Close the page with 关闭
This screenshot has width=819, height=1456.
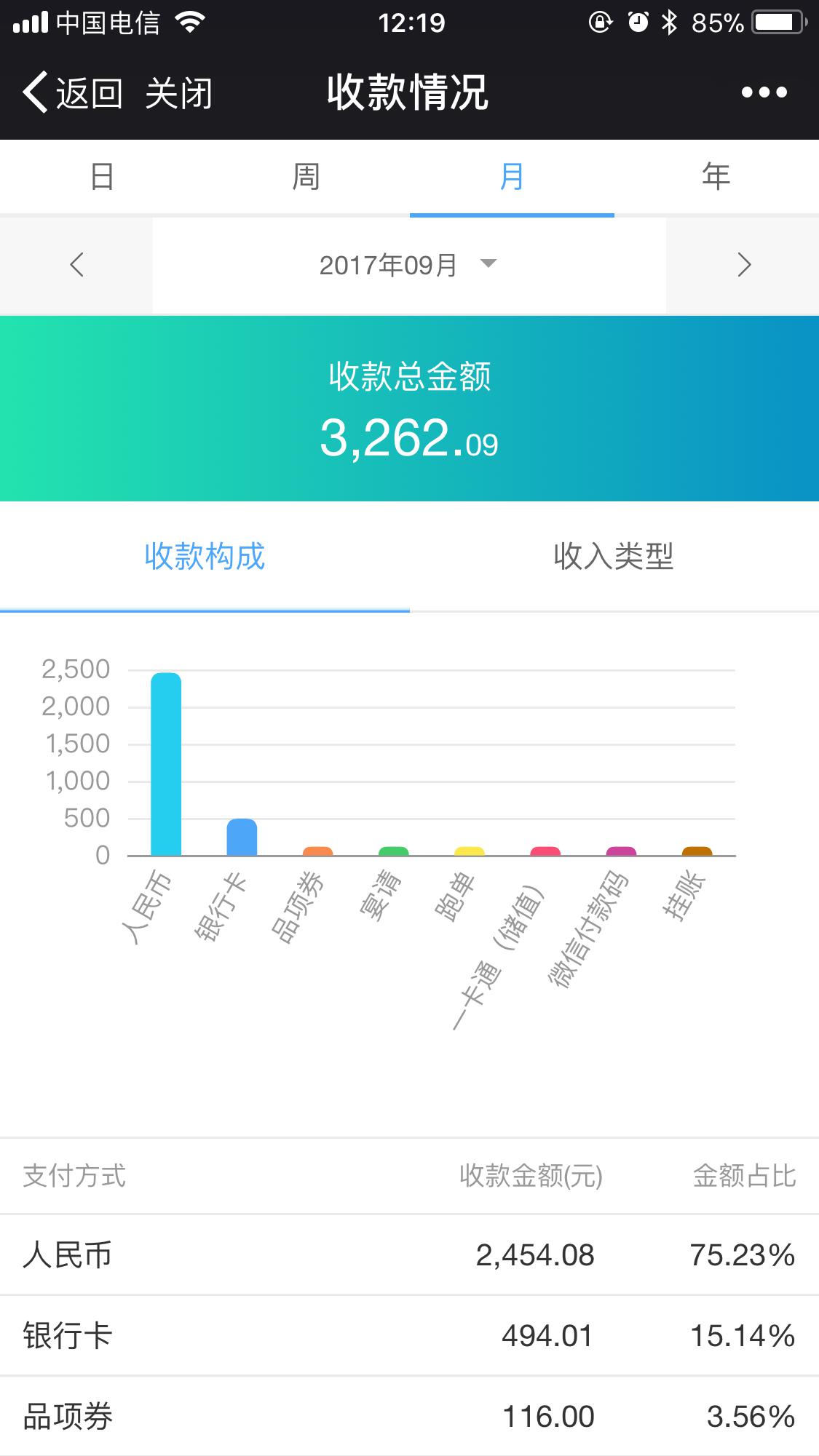[178, 93]
